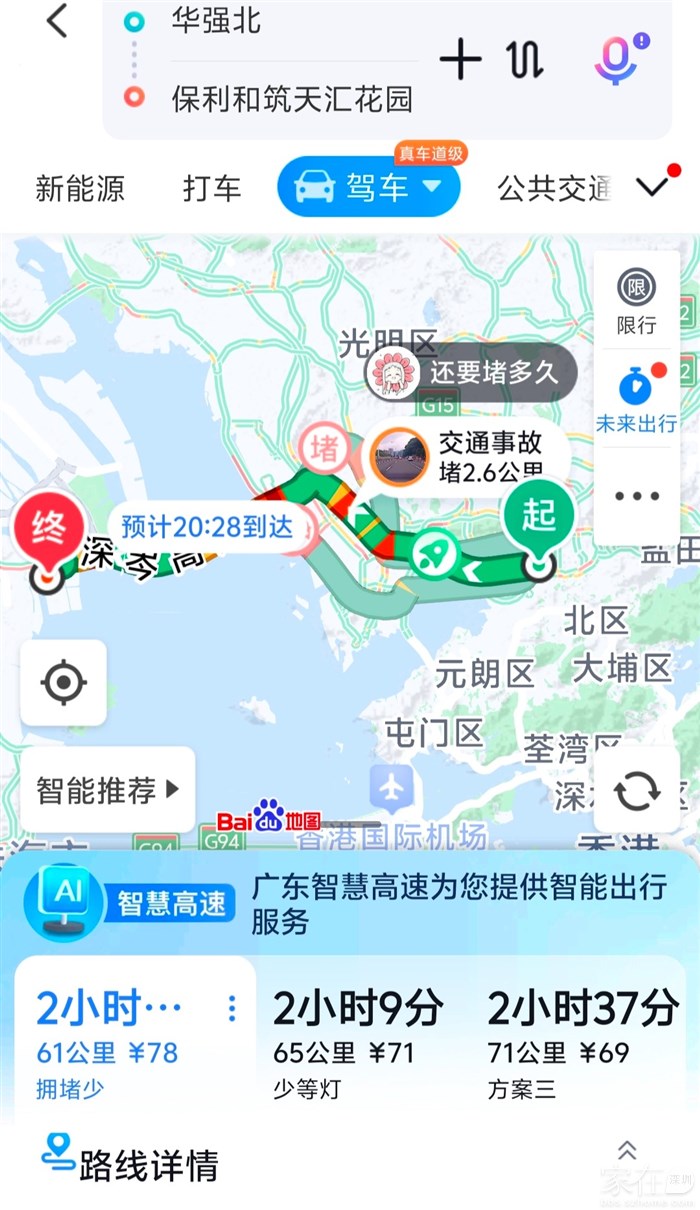The height and width of the screenshot is (1210, 700).
Task: Edit the destination 保利和筑天汇花园
Action: [291, 99]
